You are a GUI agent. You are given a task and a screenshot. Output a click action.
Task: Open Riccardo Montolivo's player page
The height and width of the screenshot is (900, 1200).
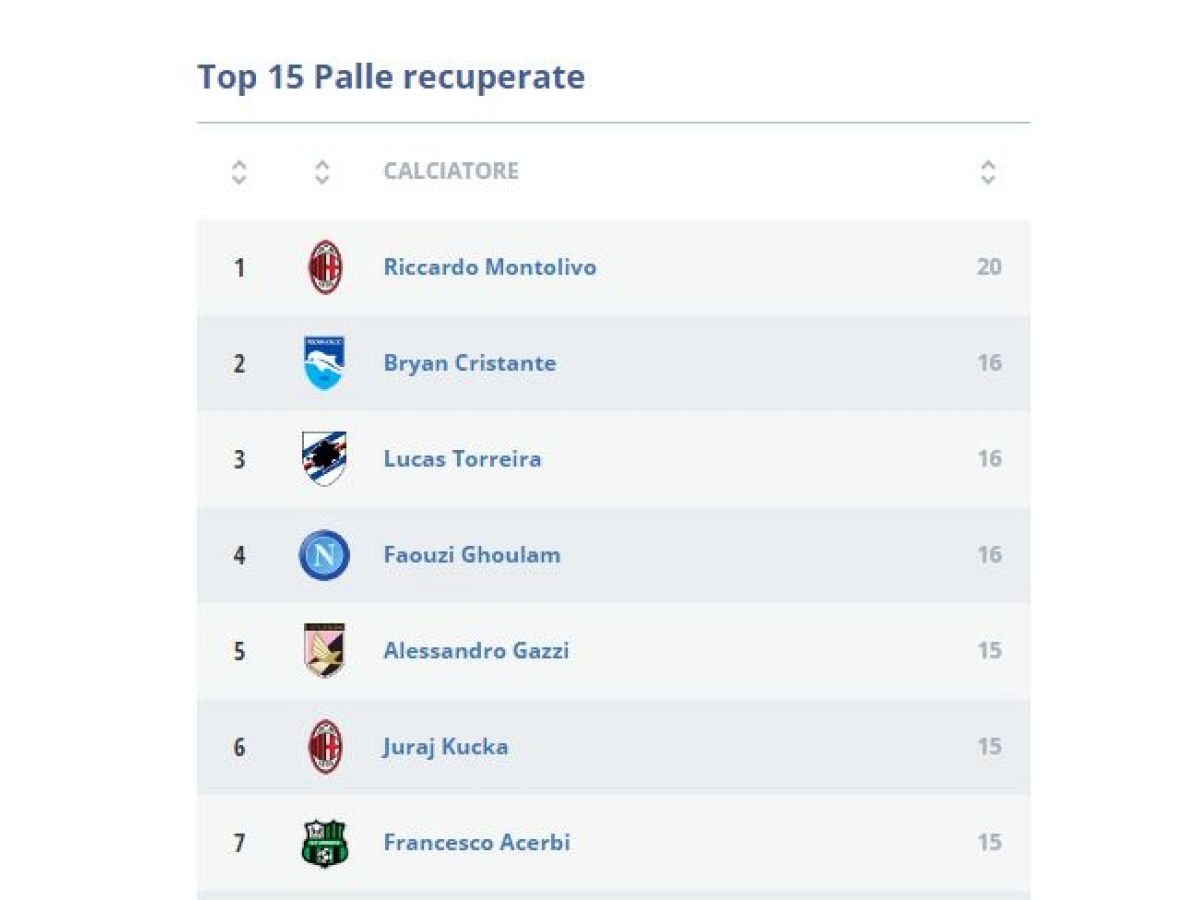[489, 267]
